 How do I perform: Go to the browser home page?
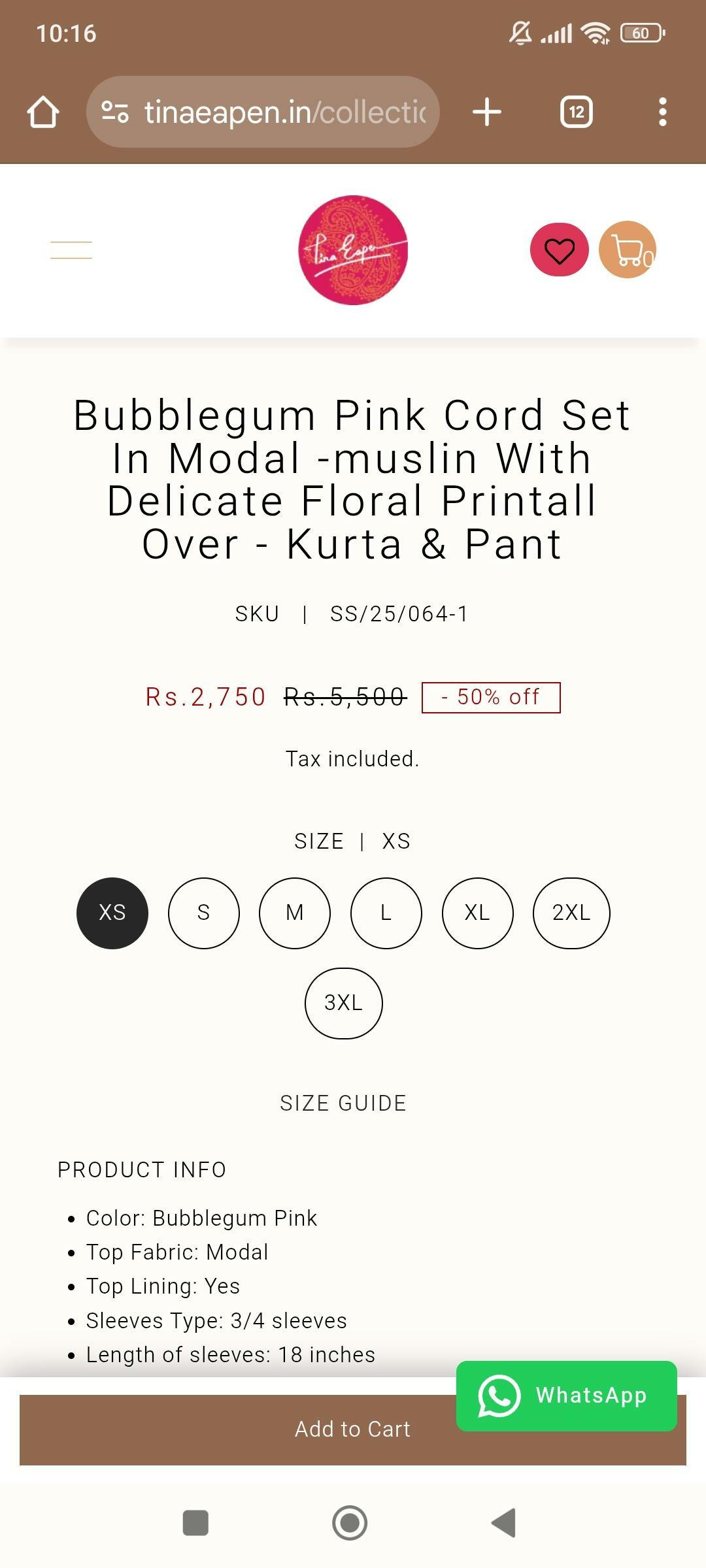[x=43, y=112]
